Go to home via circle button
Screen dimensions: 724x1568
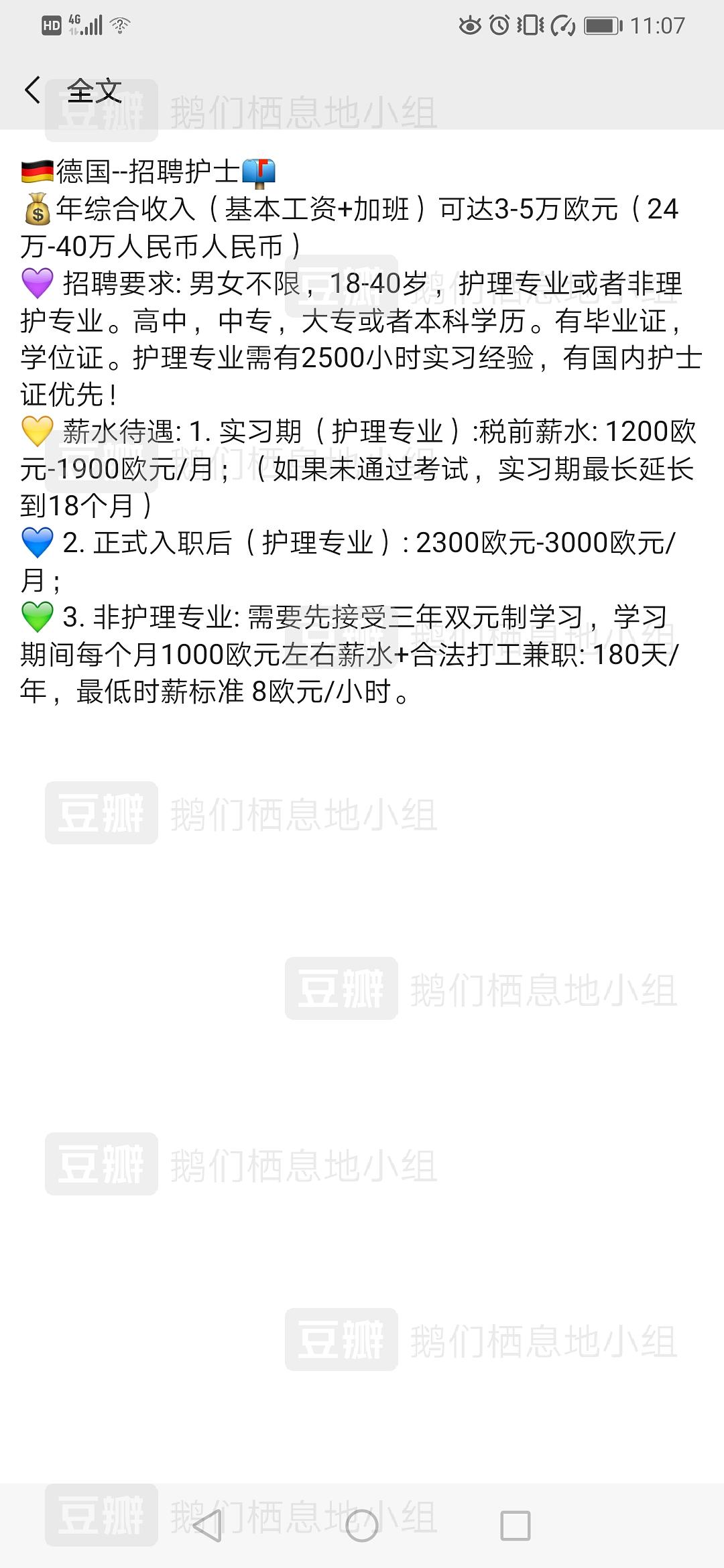coord(362,1526)
